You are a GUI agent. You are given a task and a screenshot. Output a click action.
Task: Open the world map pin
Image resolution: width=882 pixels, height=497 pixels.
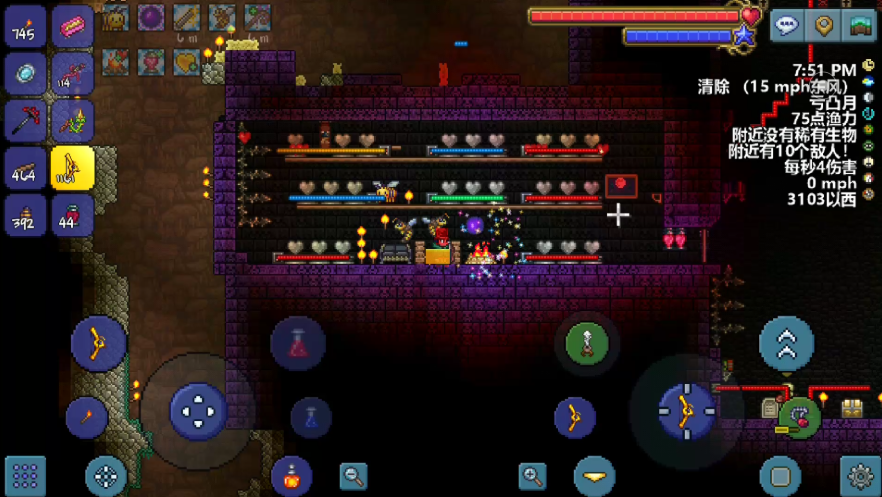tap(823, 26)
